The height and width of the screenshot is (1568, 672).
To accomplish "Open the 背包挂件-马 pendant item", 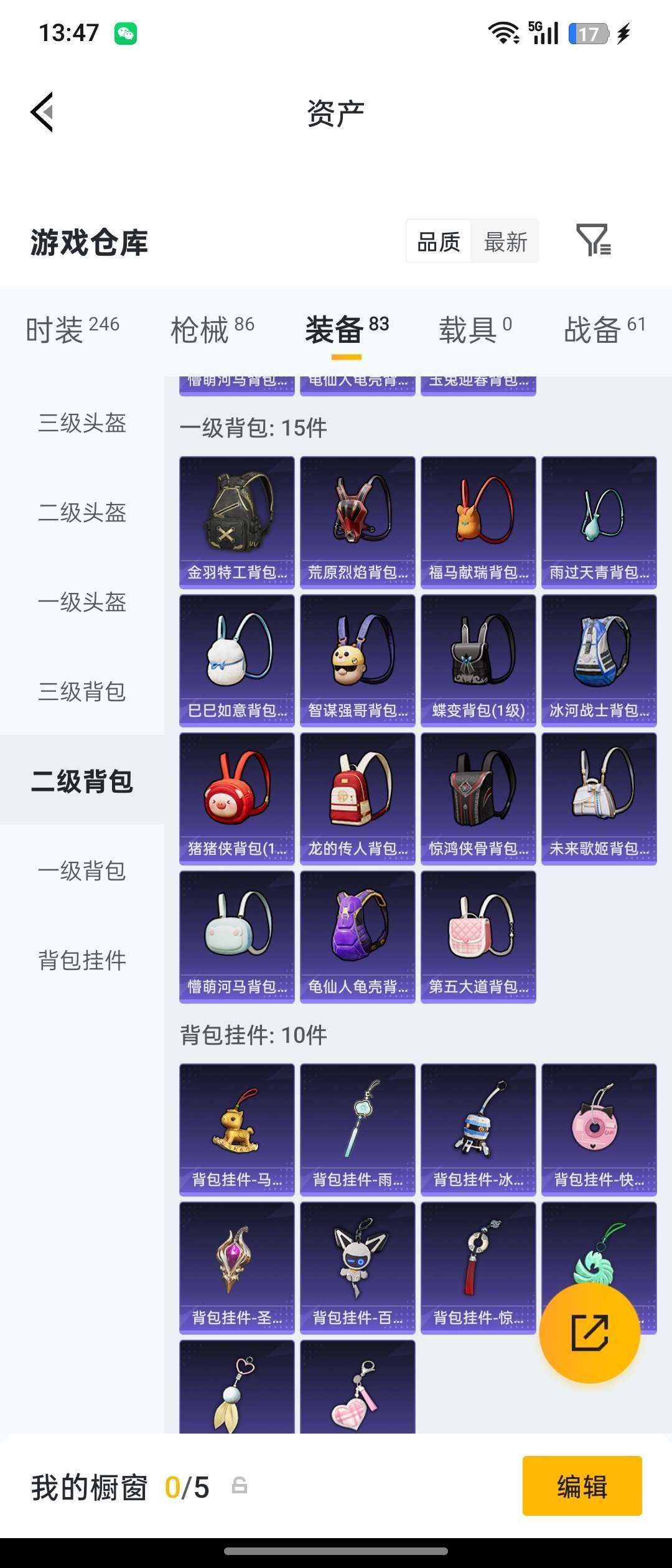I will click(236, 1129).
